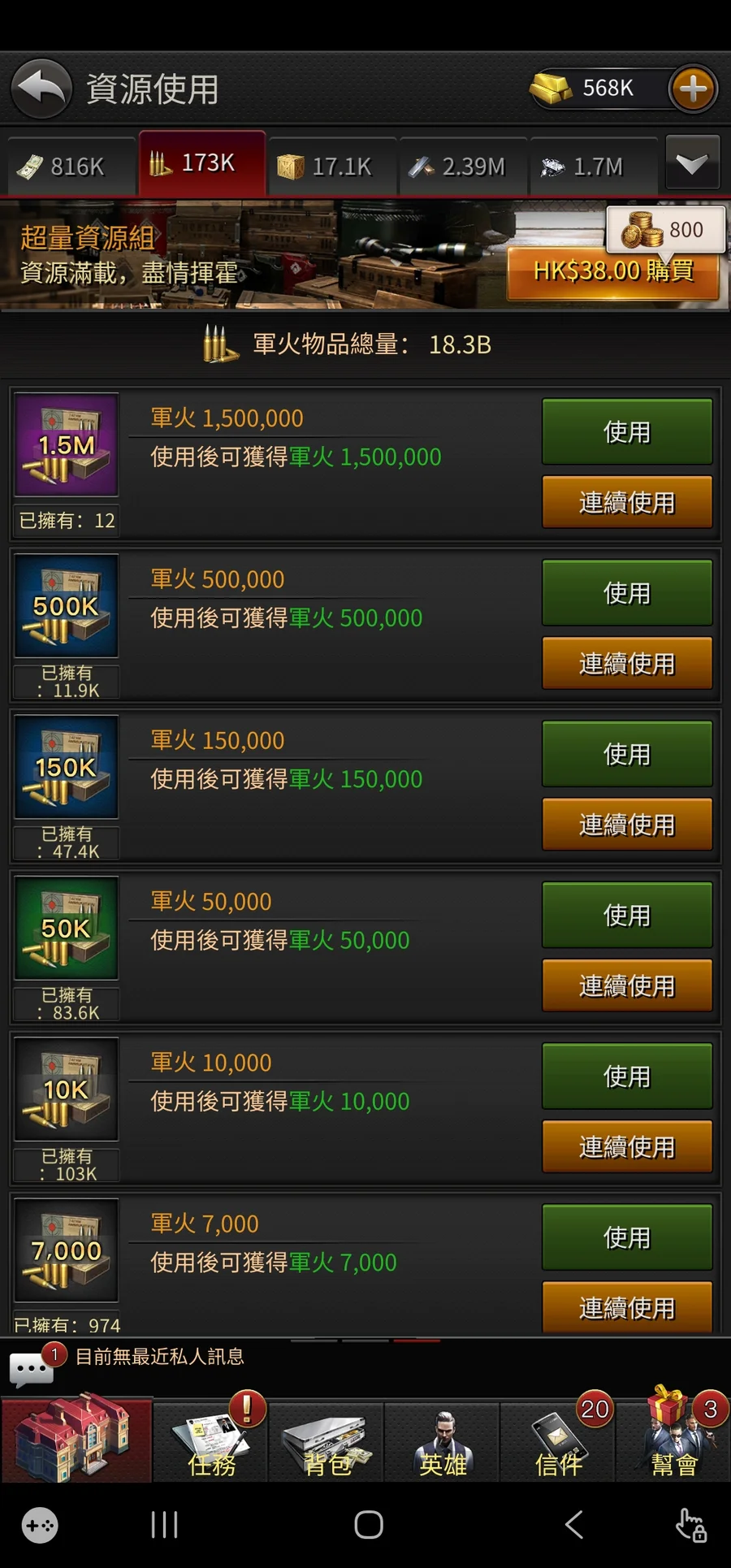Tap 連續使用 for 軍火 10,000

pyautogui.click(x=626, y=1146)
